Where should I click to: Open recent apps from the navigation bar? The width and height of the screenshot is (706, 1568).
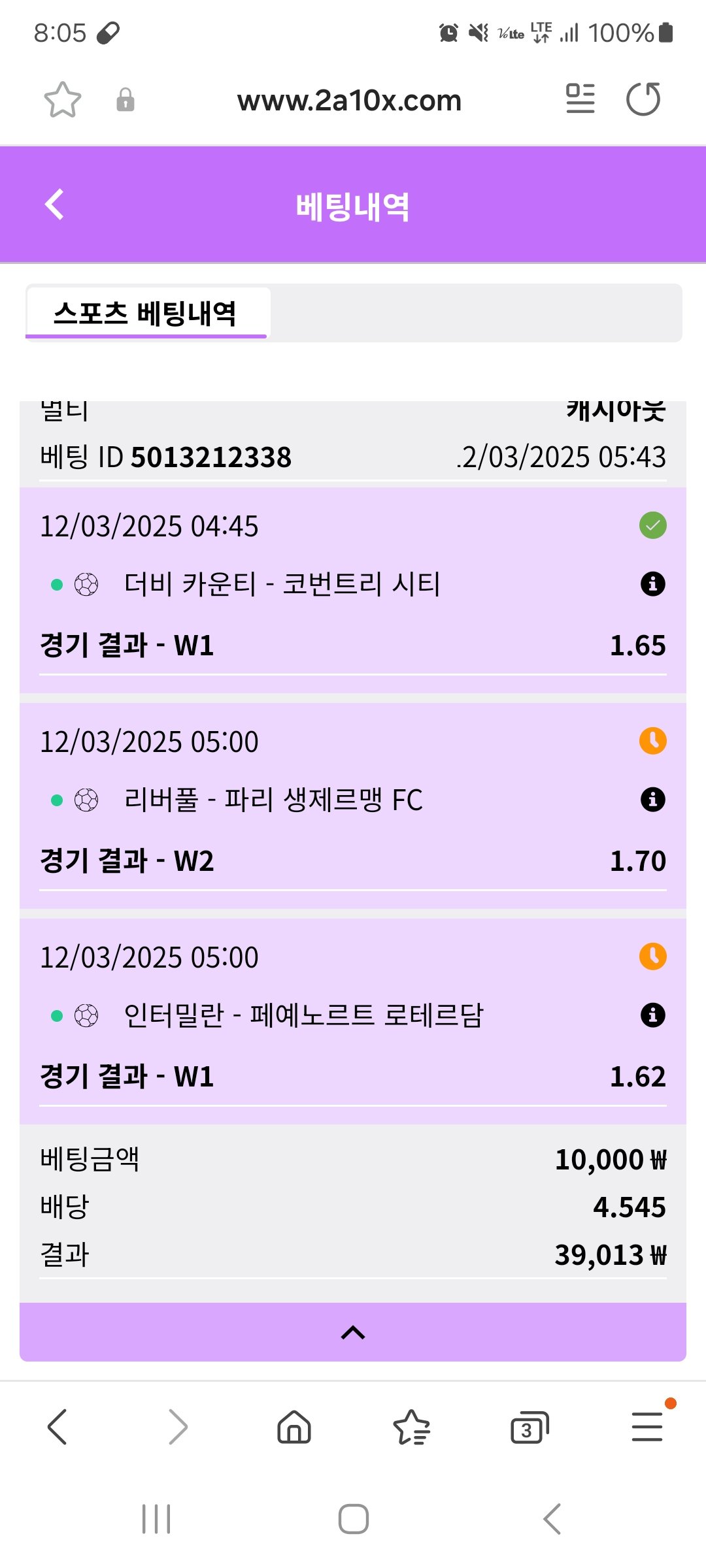[x=156, y=1519]
